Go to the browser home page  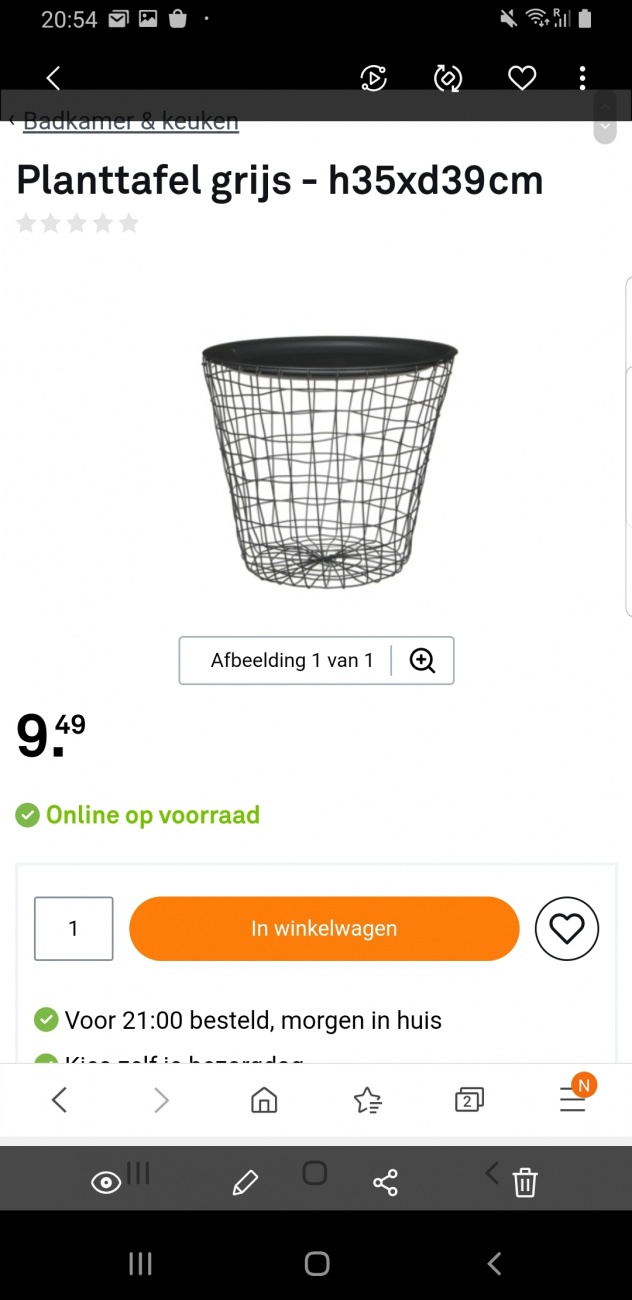tap(264, 1101)
